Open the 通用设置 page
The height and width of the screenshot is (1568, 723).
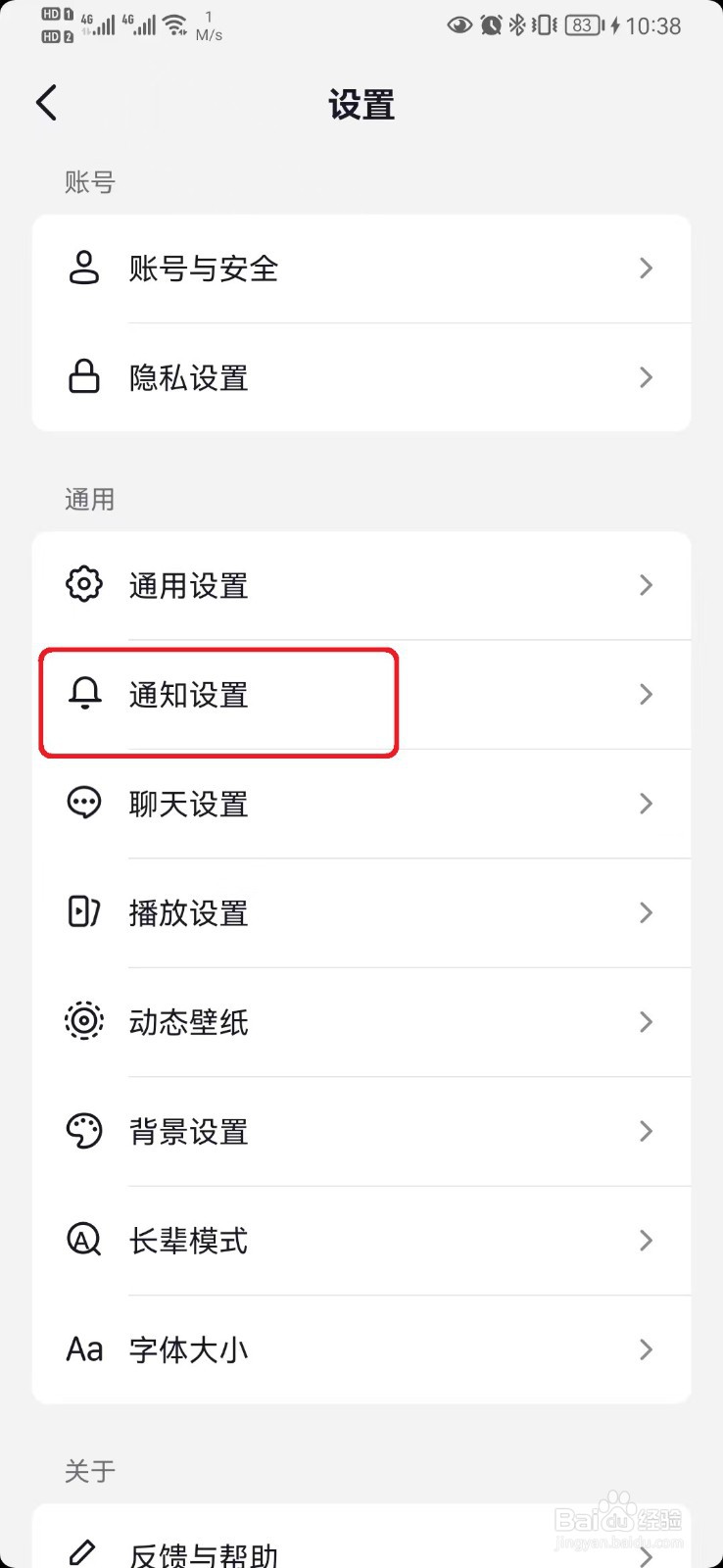click(x=361, y=584)
